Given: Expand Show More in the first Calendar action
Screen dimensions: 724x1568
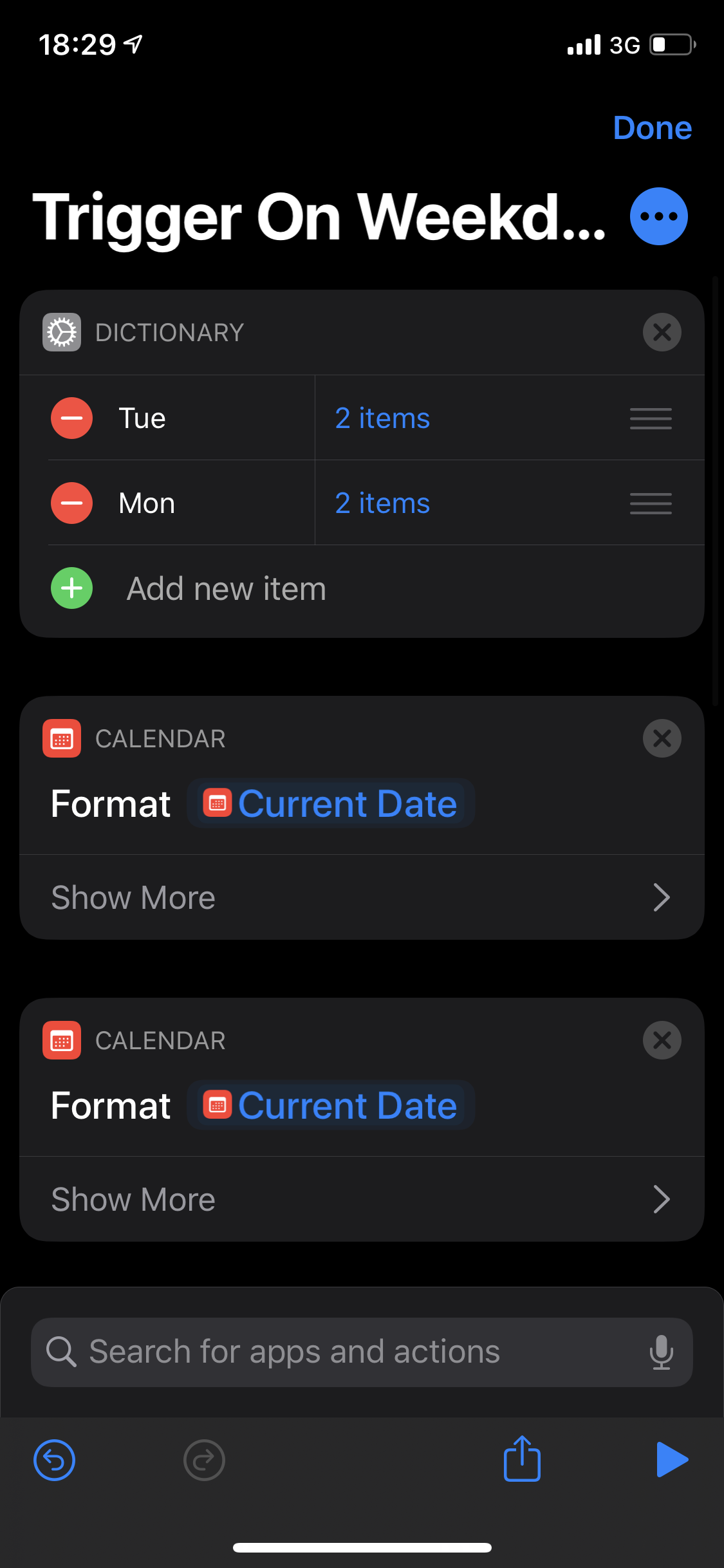Looking at the screenshot, I should point(360,897).
